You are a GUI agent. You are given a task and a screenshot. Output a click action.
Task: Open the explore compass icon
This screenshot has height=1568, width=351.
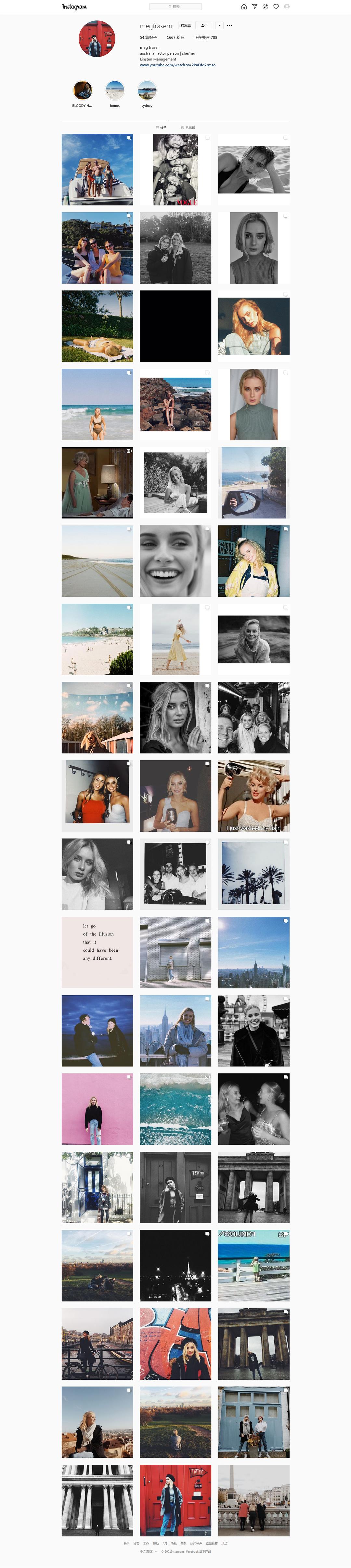coord(265,7)
